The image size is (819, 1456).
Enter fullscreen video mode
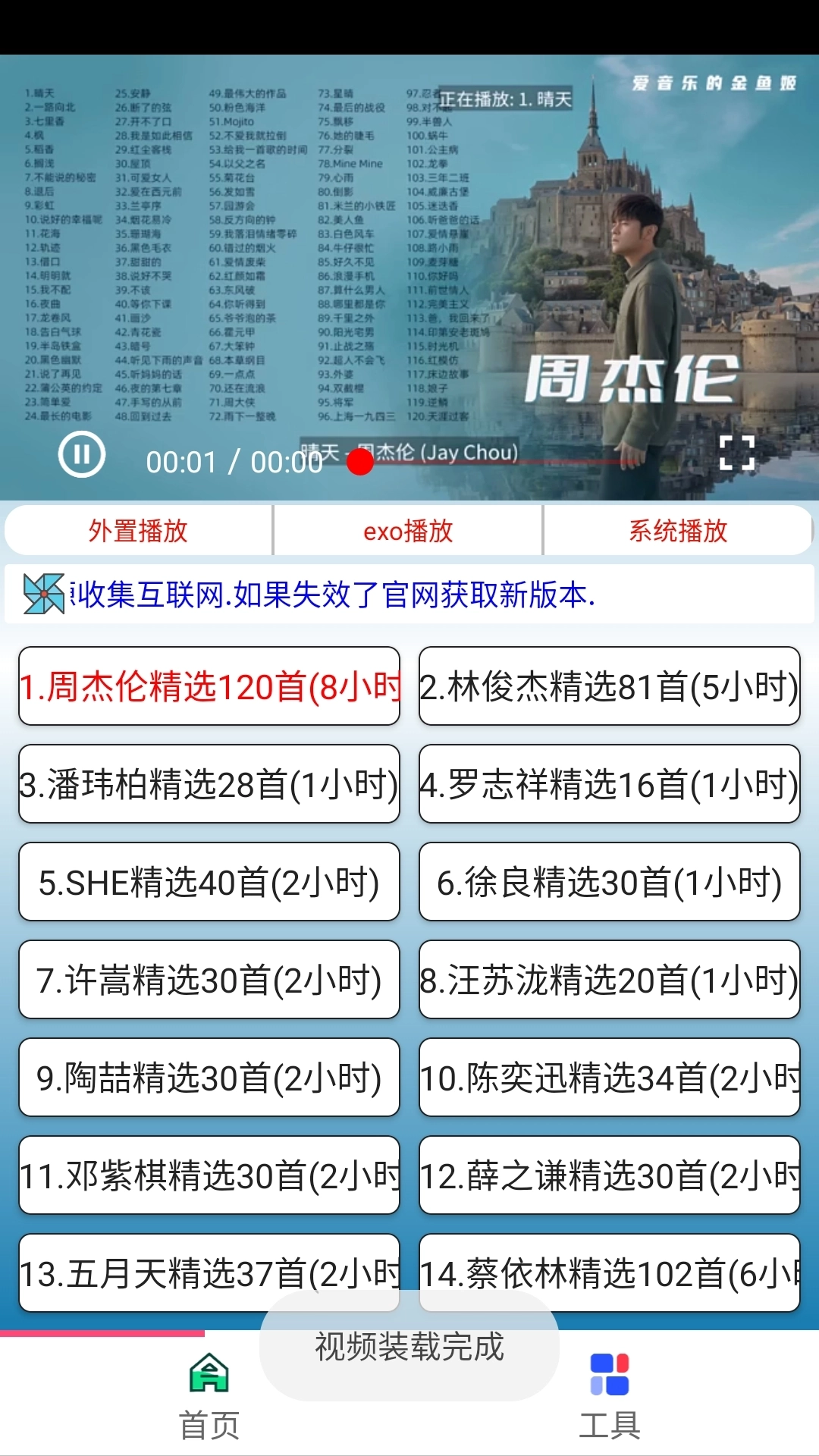point(736,453)
